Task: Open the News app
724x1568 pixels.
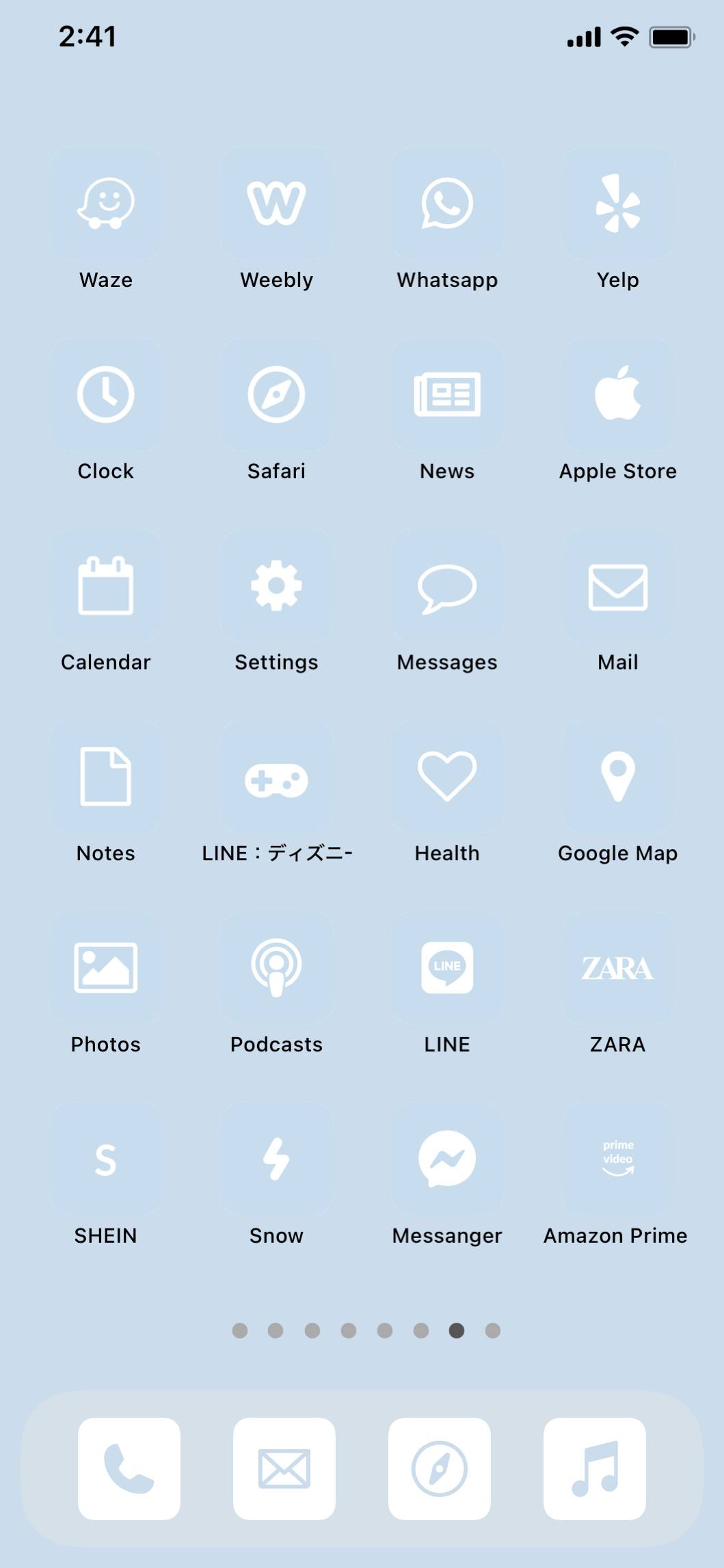Action: (447, 394)
